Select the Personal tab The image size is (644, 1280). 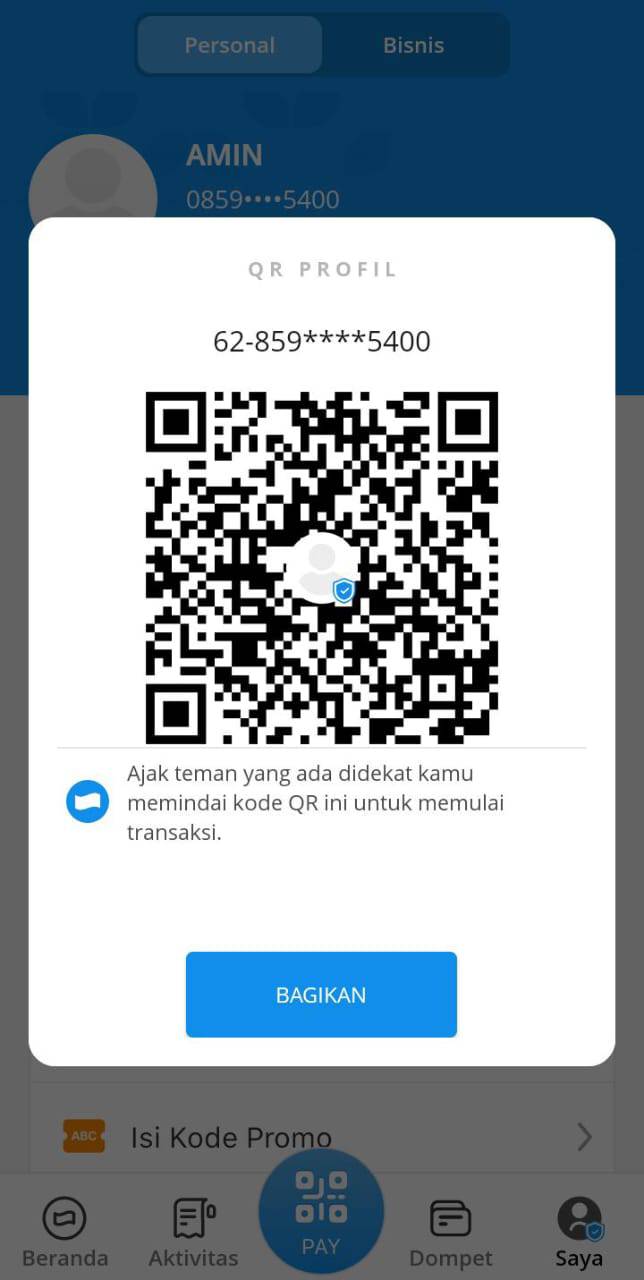pyautogui.click(x=229, y=45)
